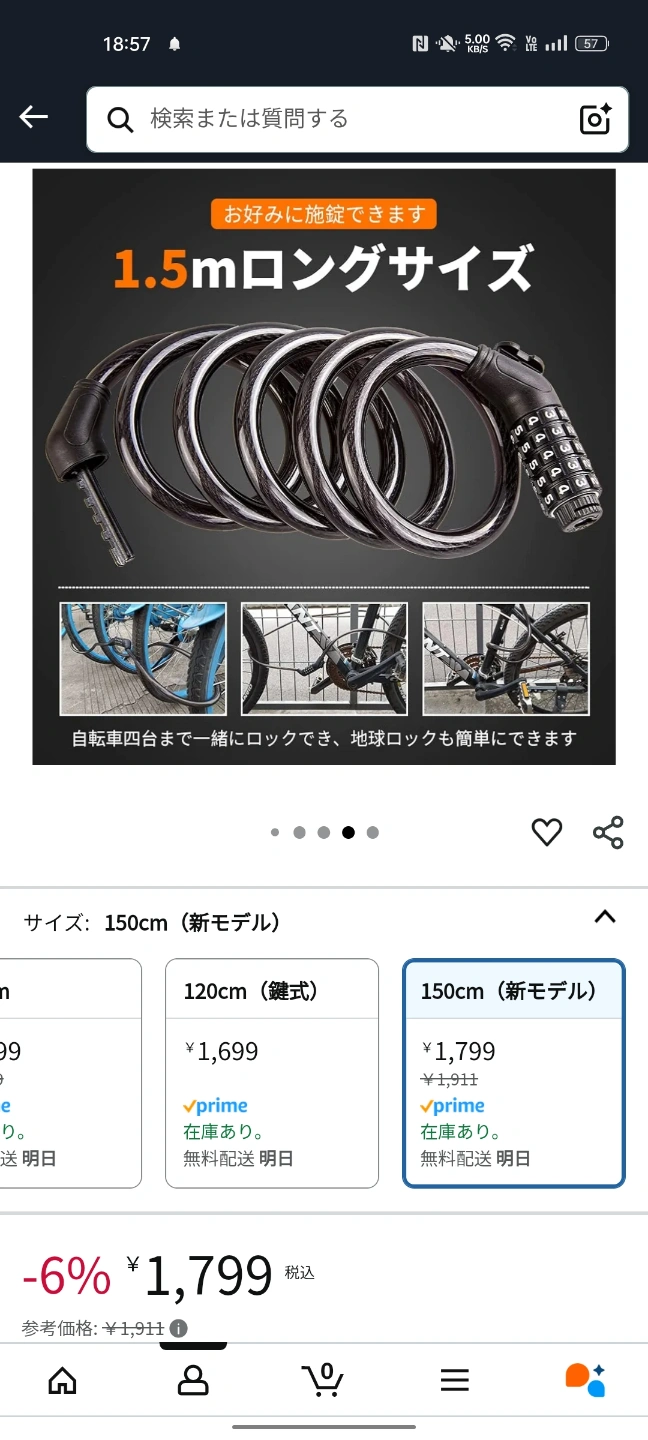
Task: Tap the image page indicator dots
Action: (x=324, y=832)
